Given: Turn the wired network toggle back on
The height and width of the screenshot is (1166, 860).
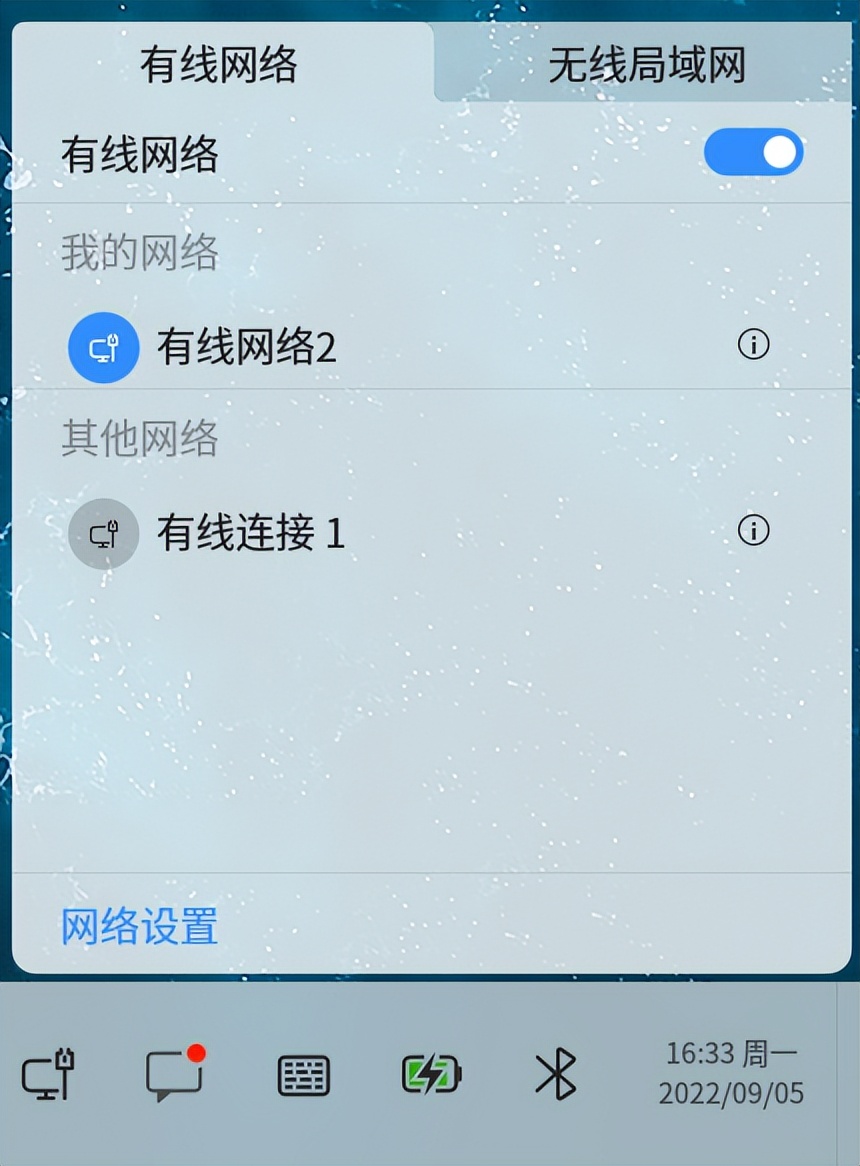Looking at the screenshot, I should (x=753, y=152).
